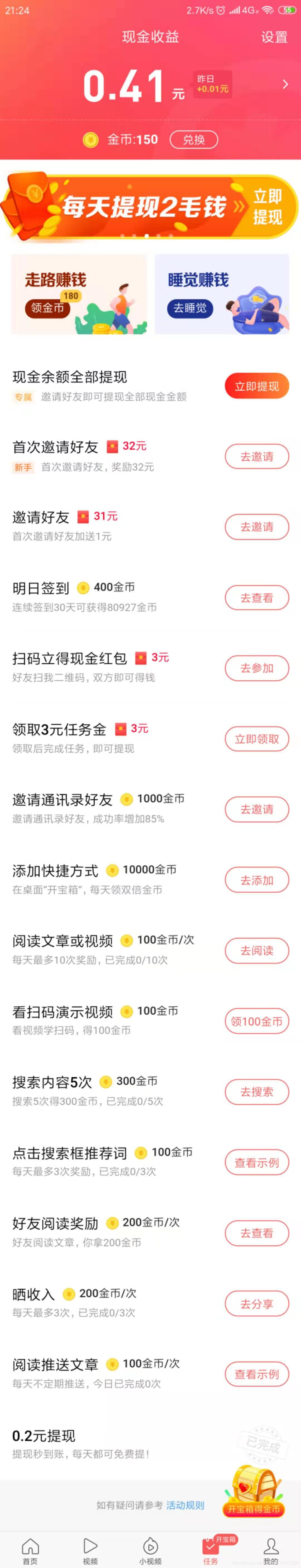Tap 去分享 for 晒收入

[256, 1304]
